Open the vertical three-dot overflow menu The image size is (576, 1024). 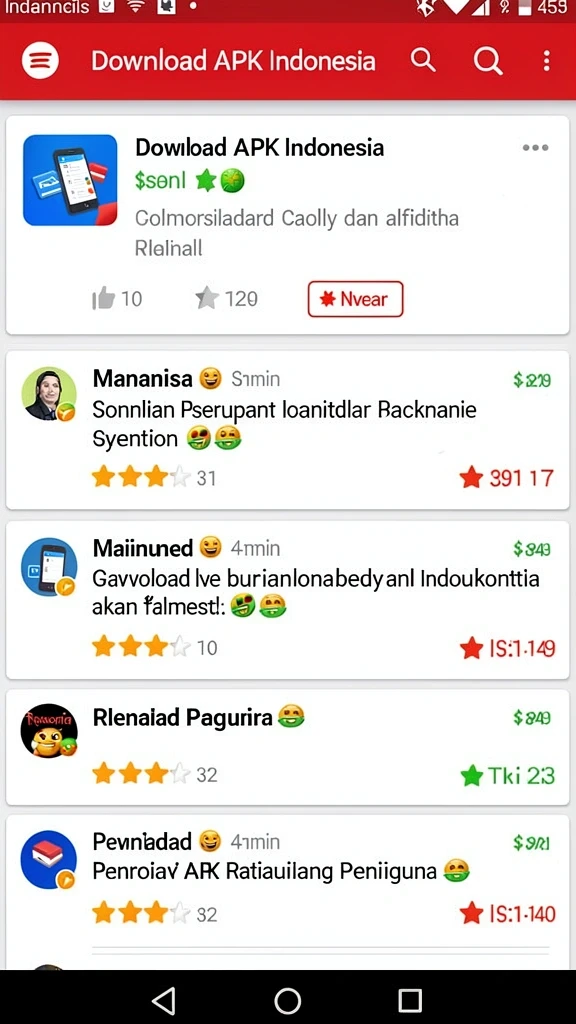click(547, 60)
